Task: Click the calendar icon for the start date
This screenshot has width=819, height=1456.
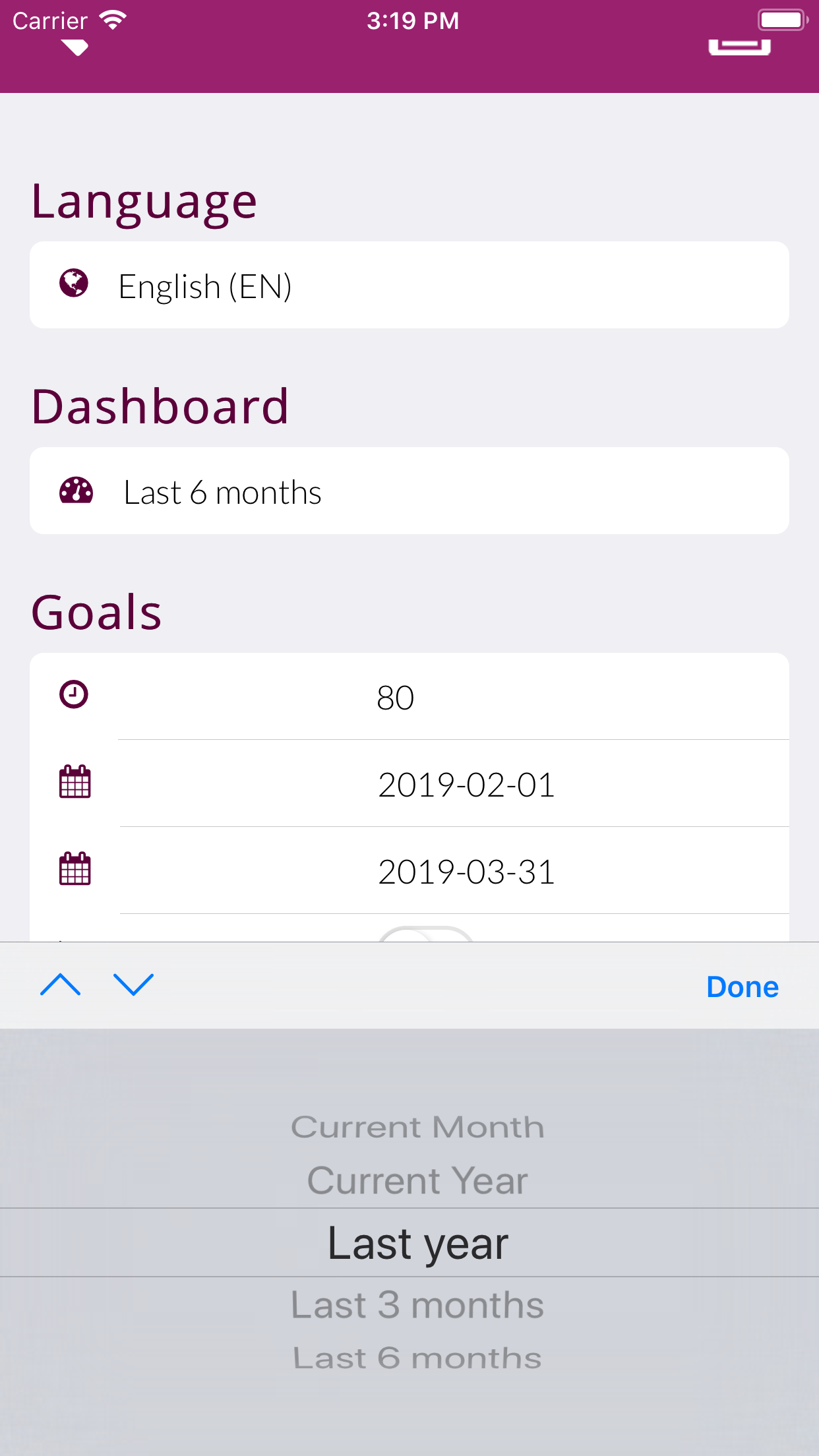Action: pos(74,783)
